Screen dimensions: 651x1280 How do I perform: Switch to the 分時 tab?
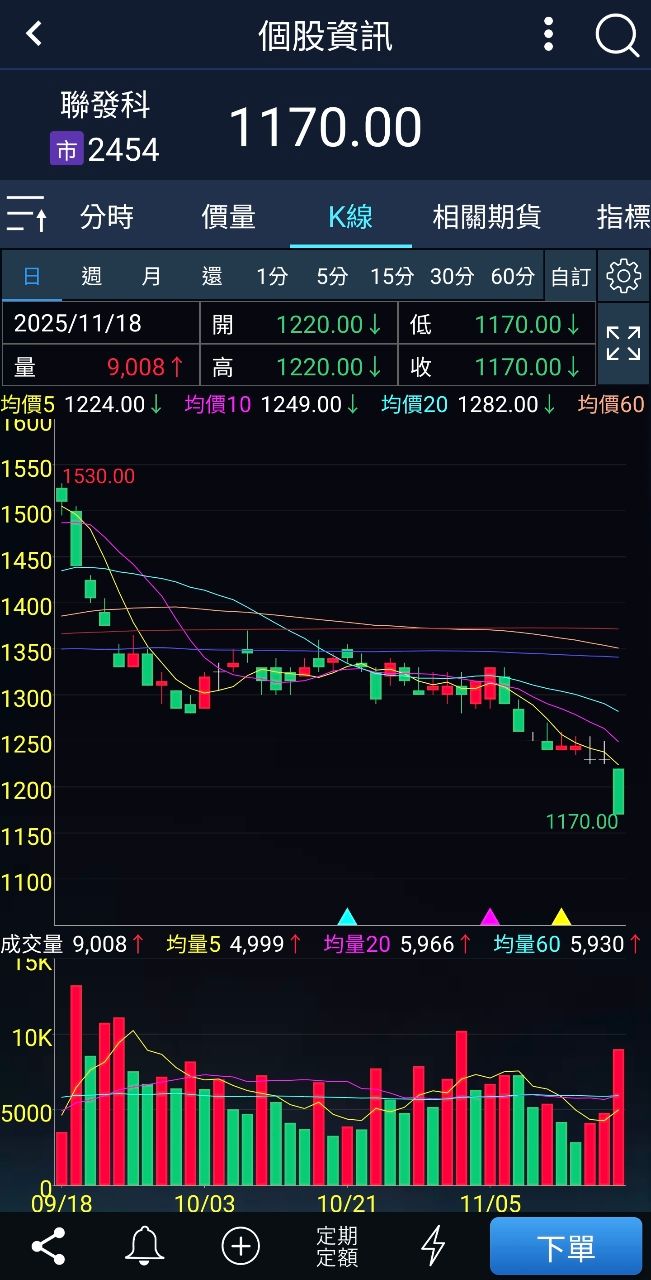pos(107,216)
